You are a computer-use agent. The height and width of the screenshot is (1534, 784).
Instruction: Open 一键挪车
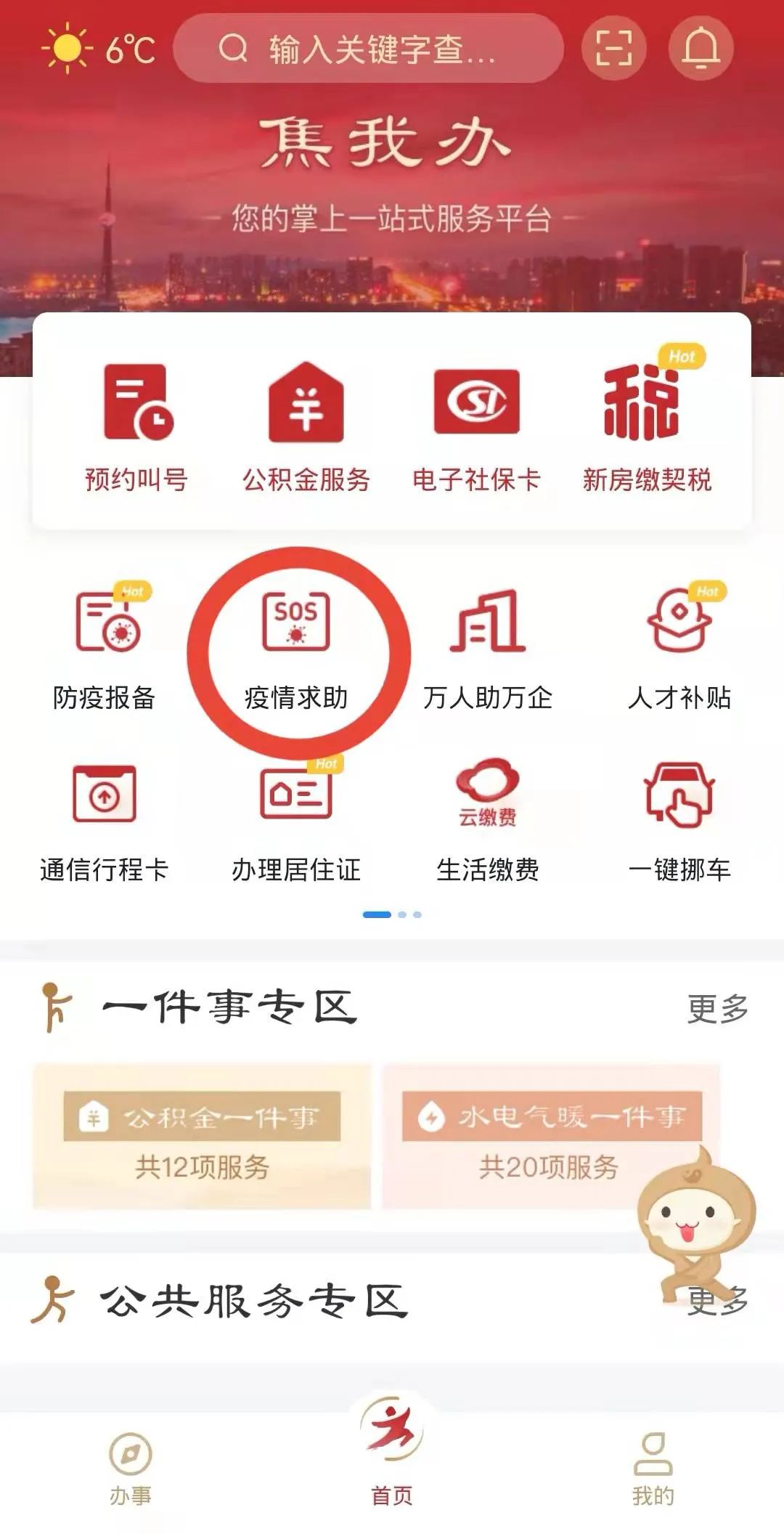679,822
